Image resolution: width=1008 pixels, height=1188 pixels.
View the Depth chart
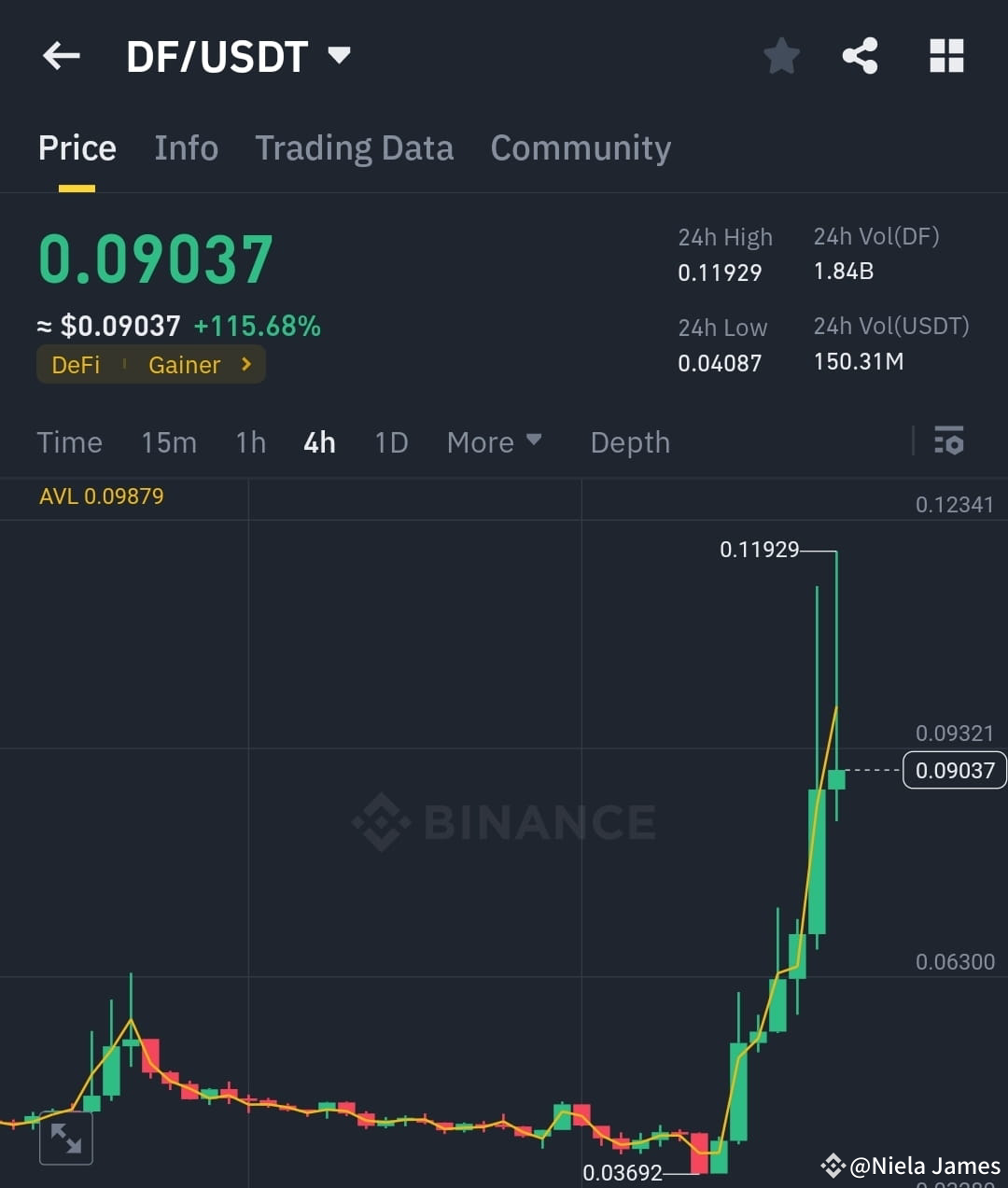point(630,442)
